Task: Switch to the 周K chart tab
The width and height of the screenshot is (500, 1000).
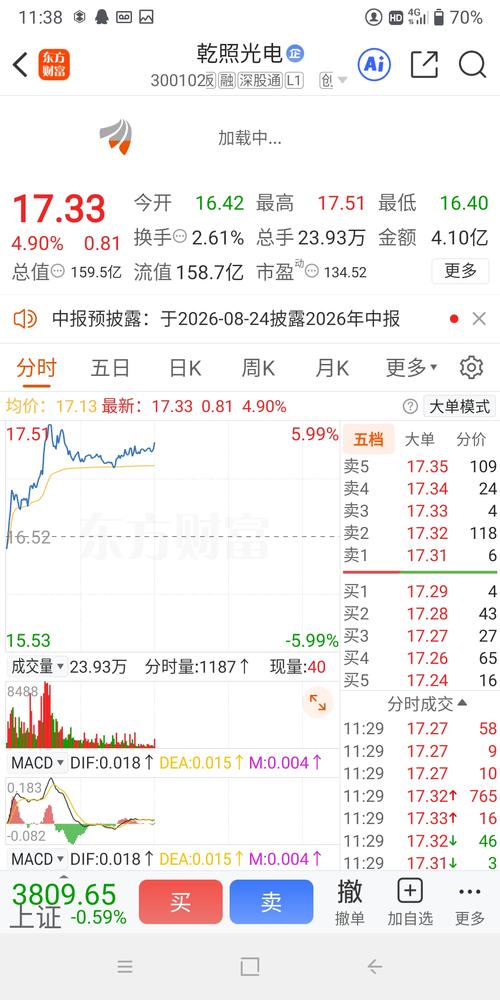Action: tap(258, 368)
